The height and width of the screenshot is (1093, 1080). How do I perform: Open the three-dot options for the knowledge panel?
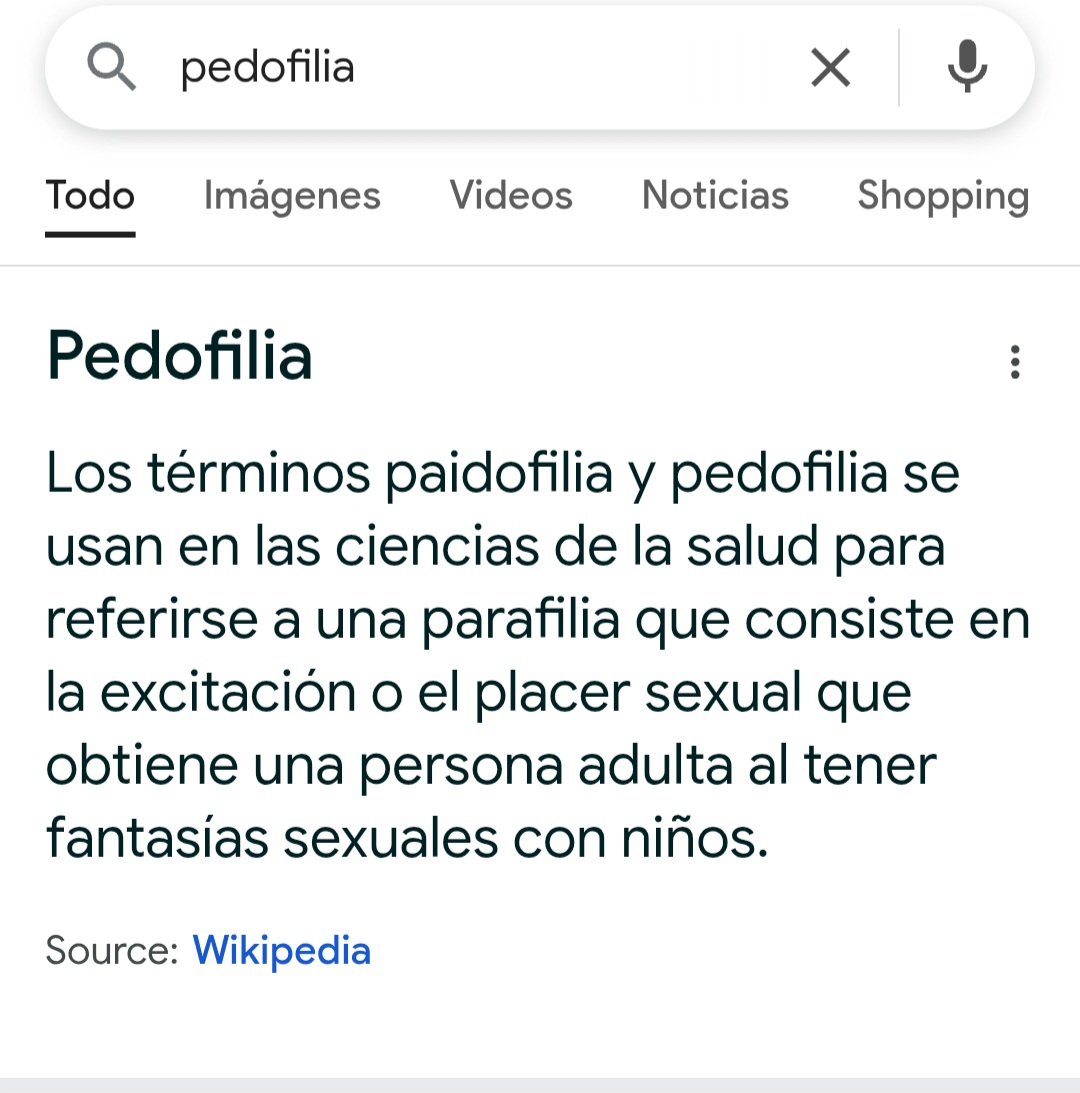(x=1015, y=362)
